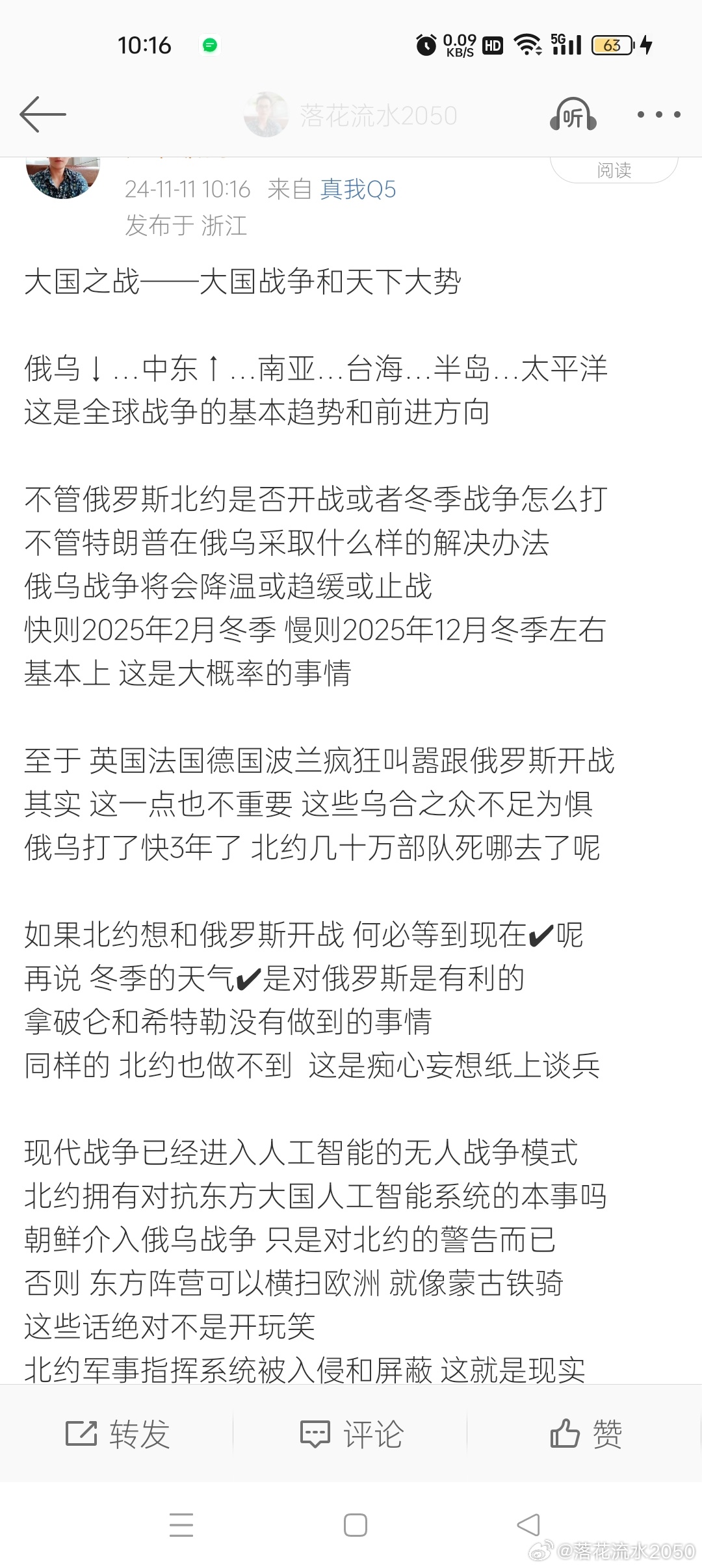Open 评论 to comment on post
Screen dimensions: 702x1568
(x=352, y=1433)
